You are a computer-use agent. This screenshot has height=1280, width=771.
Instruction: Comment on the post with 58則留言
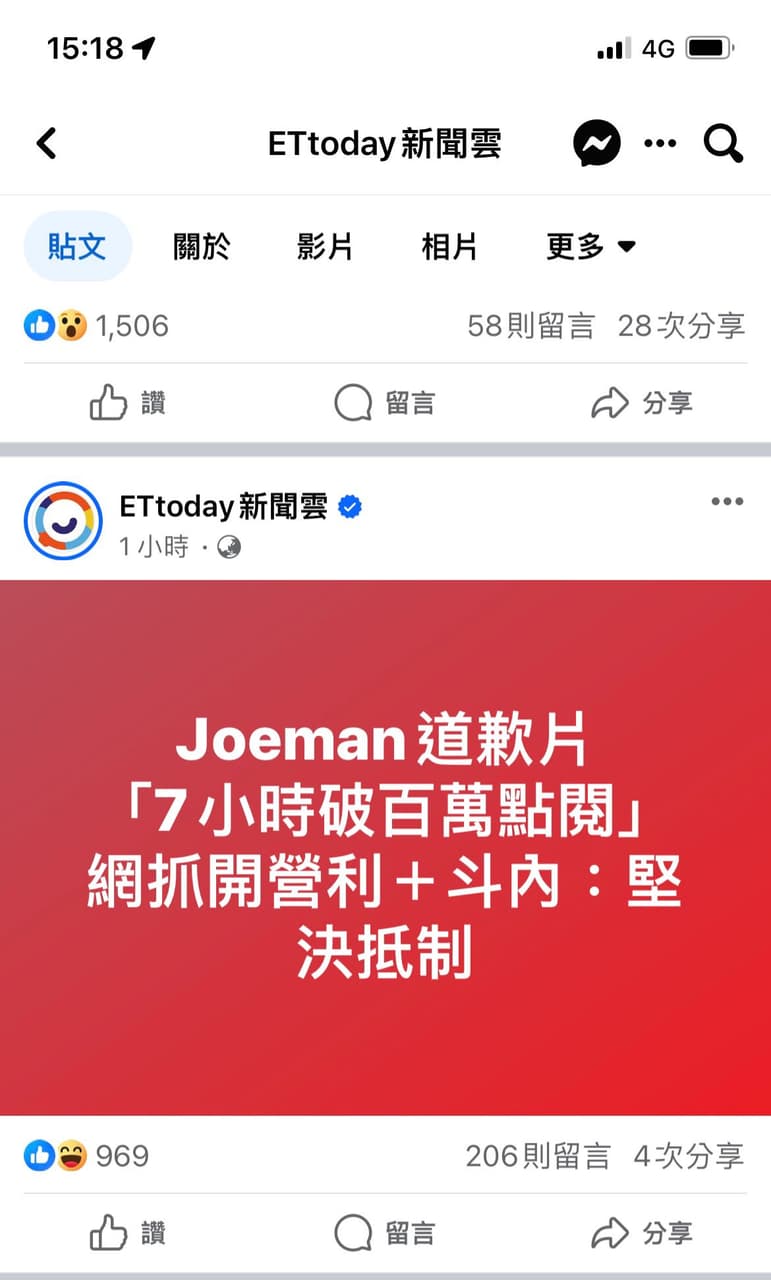(385, 403)
